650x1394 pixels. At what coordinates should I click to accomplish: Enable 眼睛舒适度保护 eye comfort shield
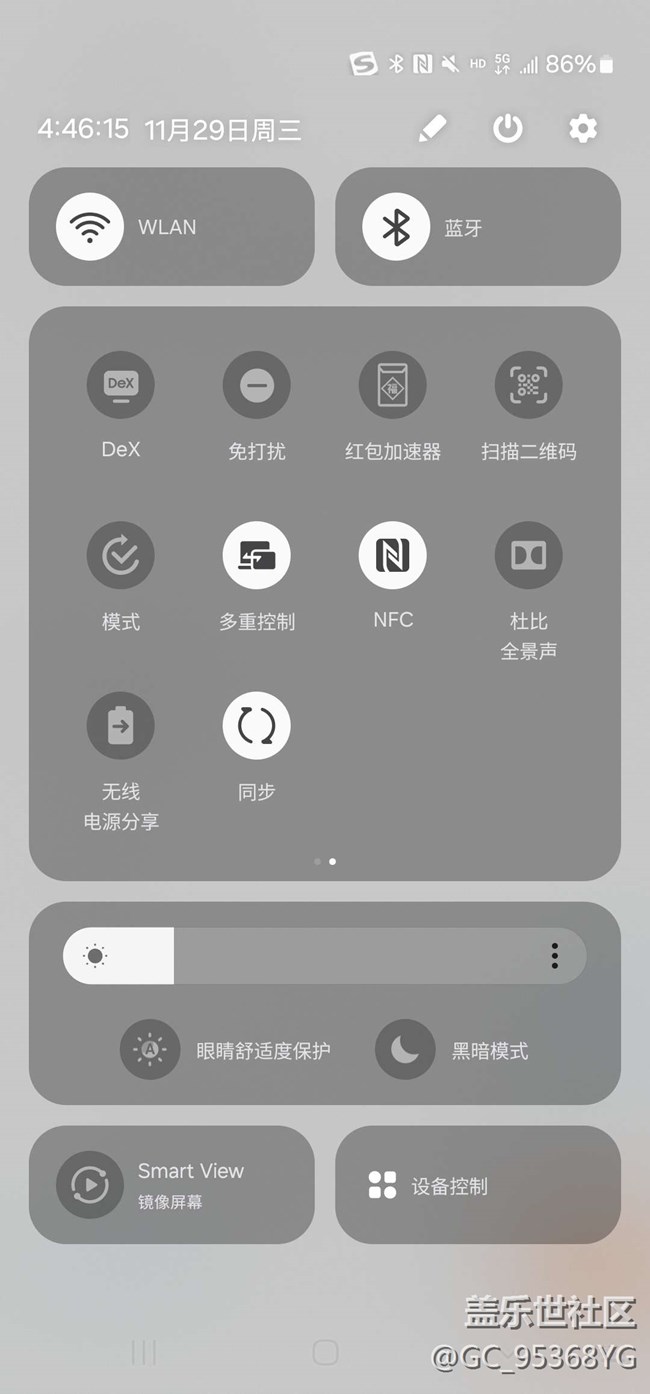pyautogui.click(x=150, y=1050)
